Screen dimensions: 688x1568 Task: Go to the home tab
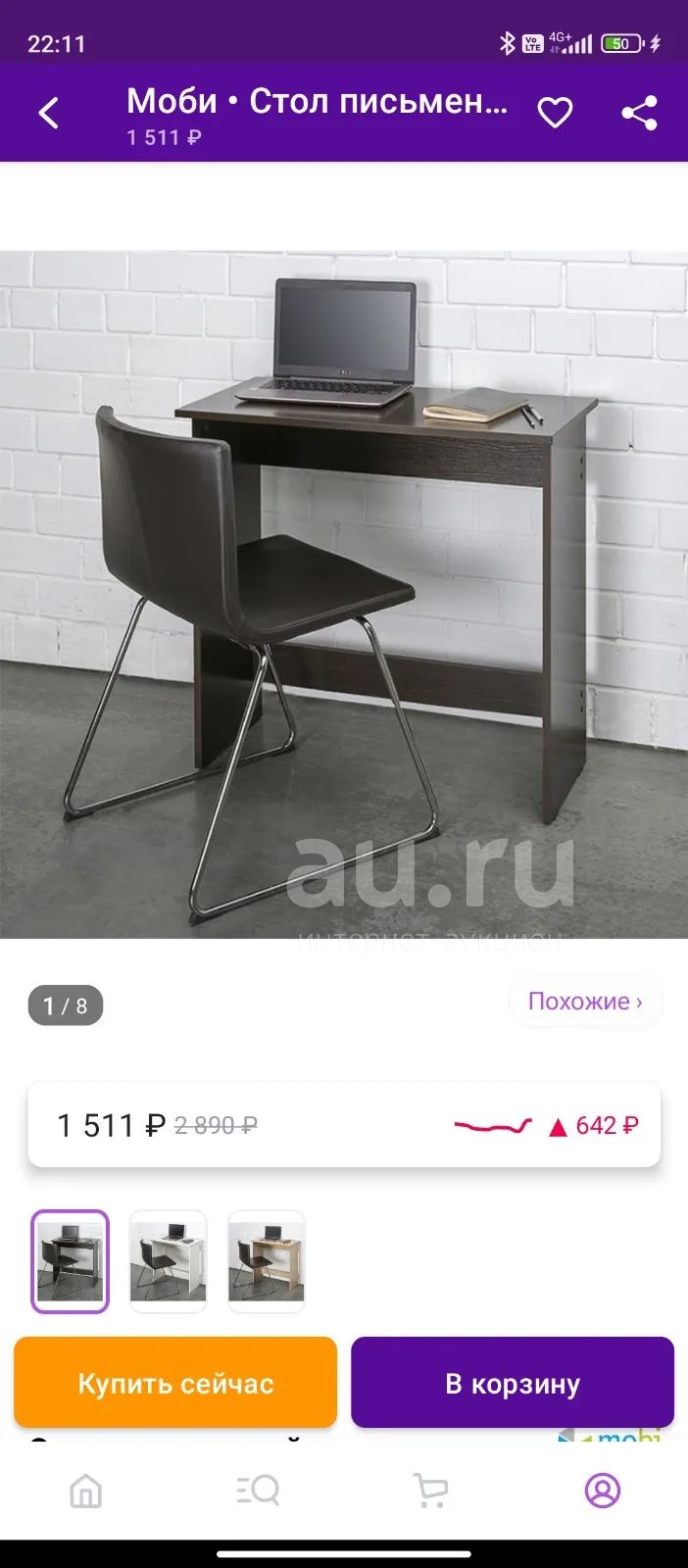[x=86, y=1492]
